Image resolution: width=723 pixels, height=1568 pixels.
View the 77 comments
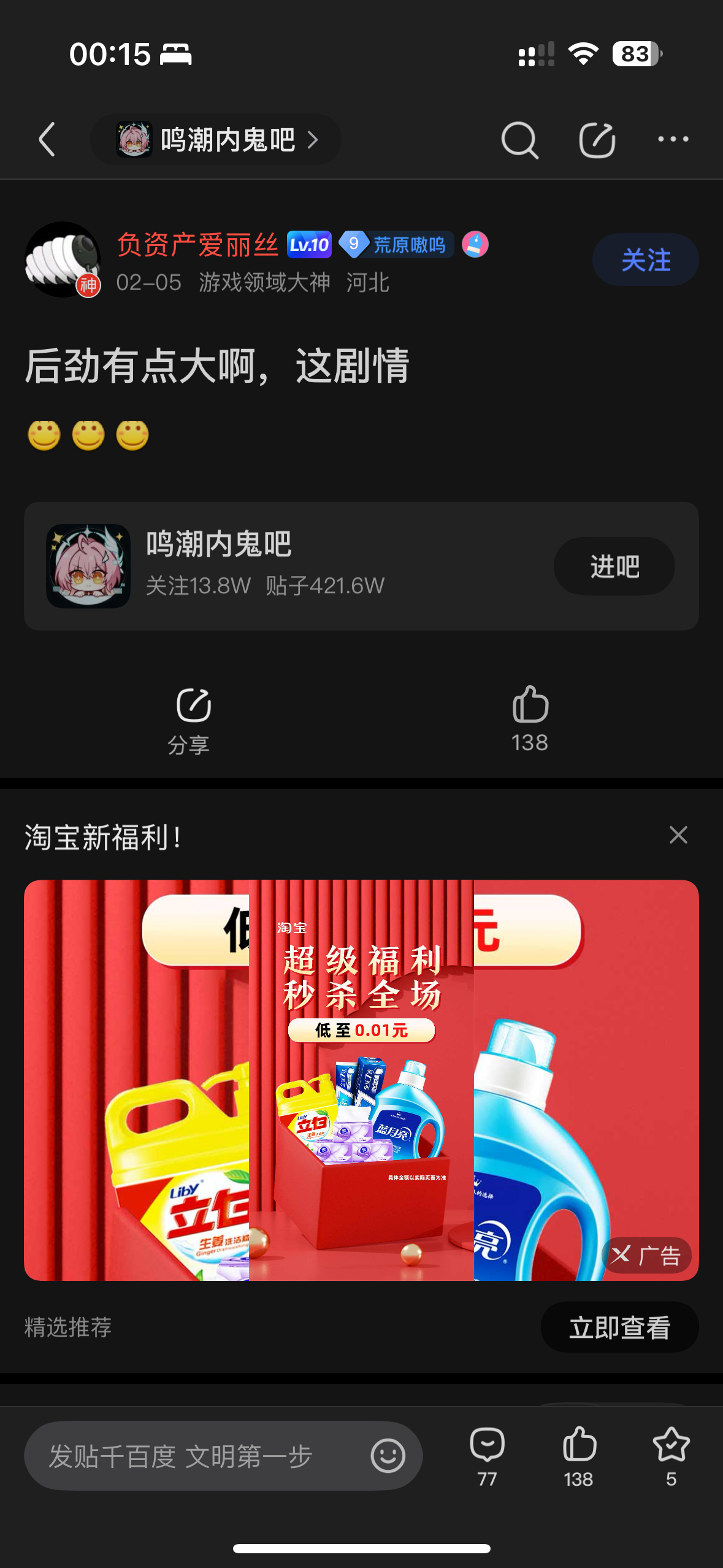(x=487, y=1456)
